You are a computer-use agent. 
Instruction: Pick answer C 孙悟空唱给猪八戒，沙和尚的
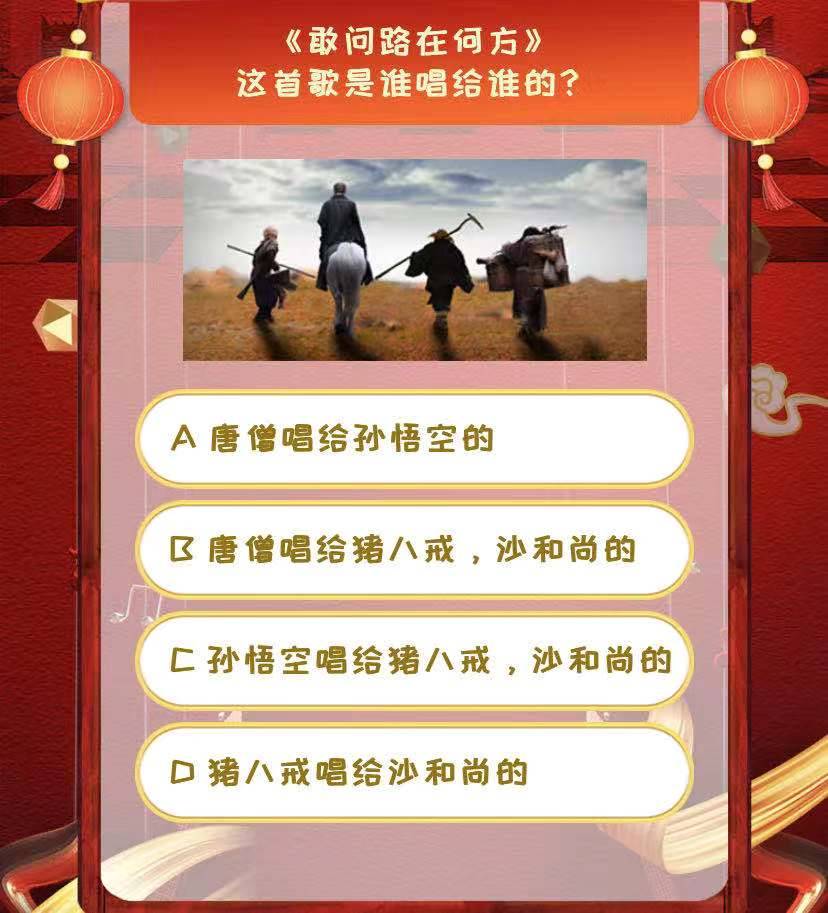414,662
